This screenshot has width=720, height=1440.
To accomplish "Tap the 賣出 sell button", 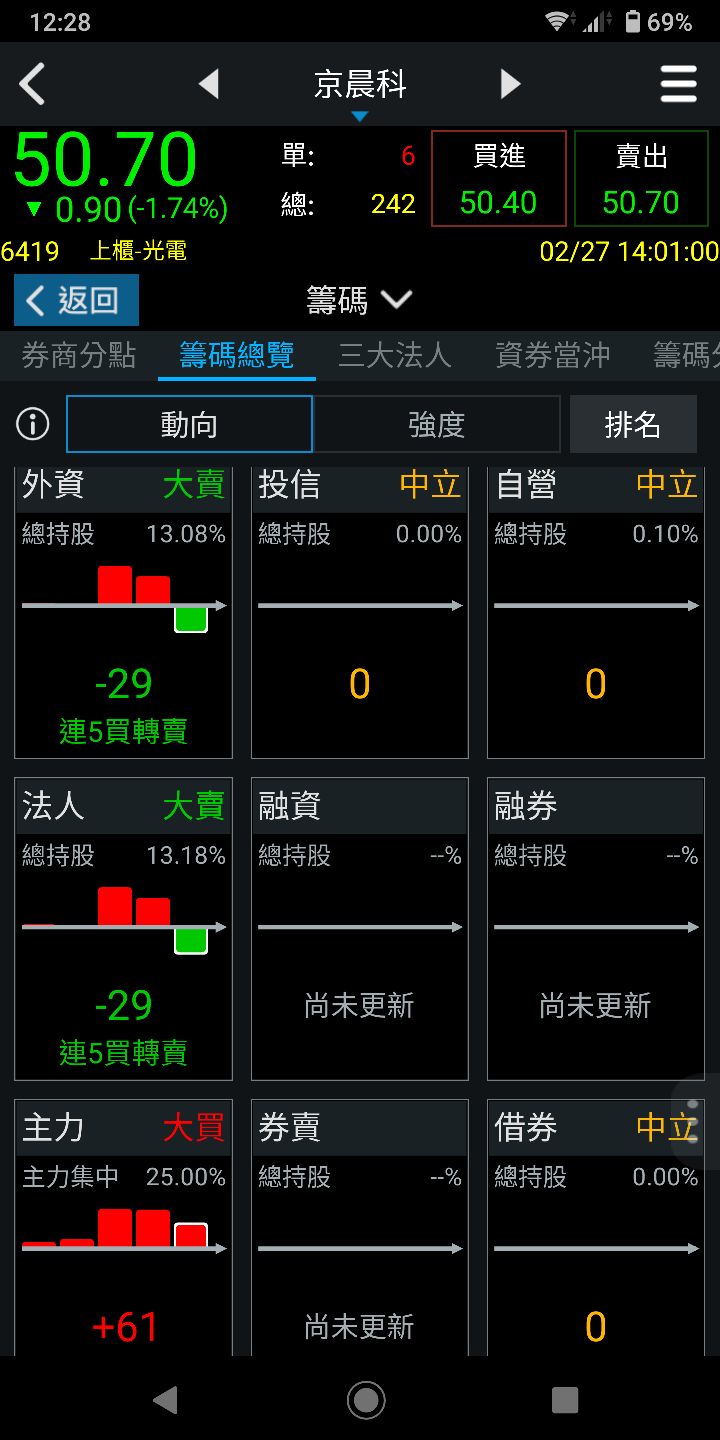I will [641, 179].
